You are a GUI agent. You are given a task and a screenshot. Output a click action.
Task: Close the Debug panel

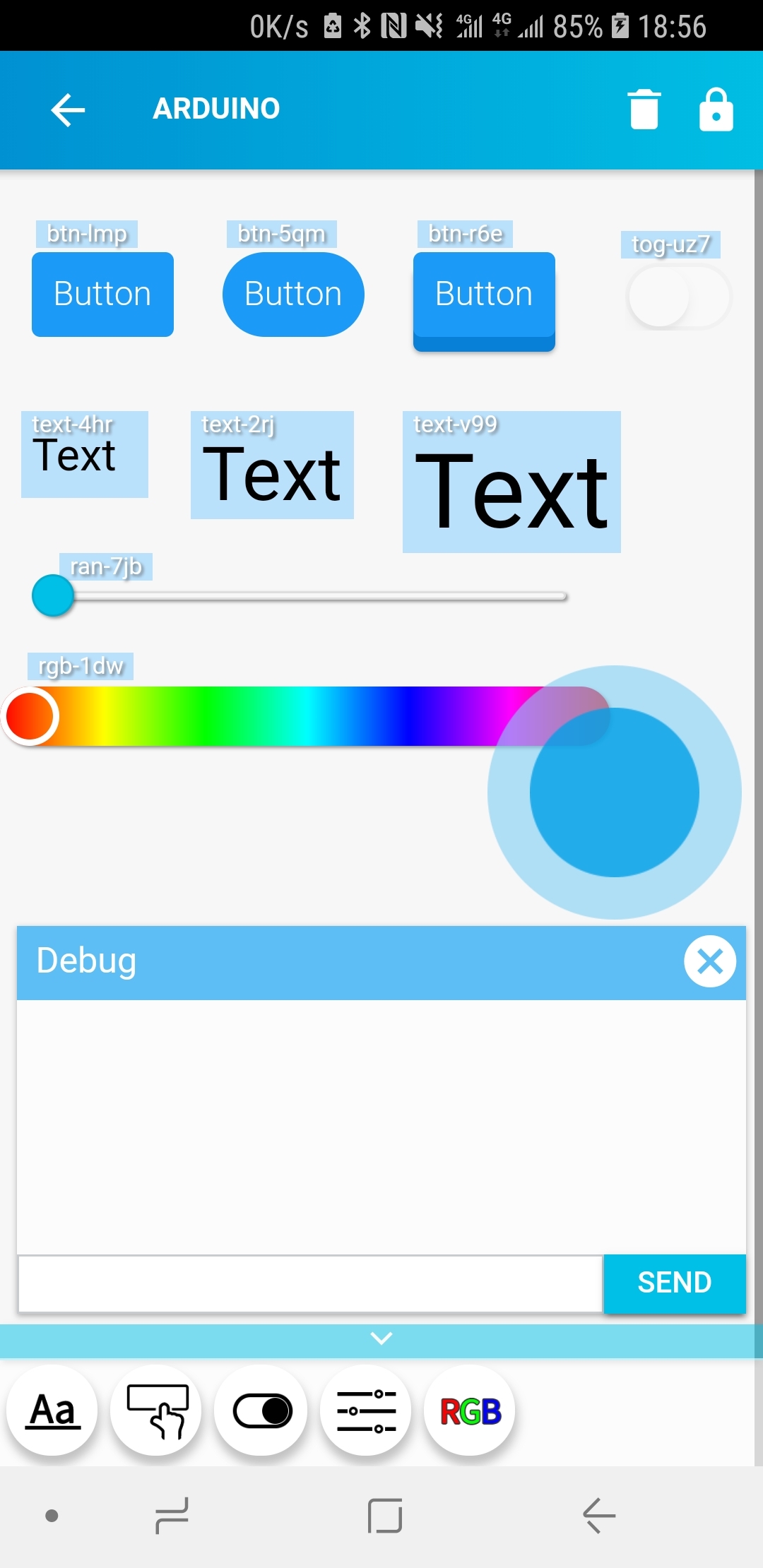[709, 961]
